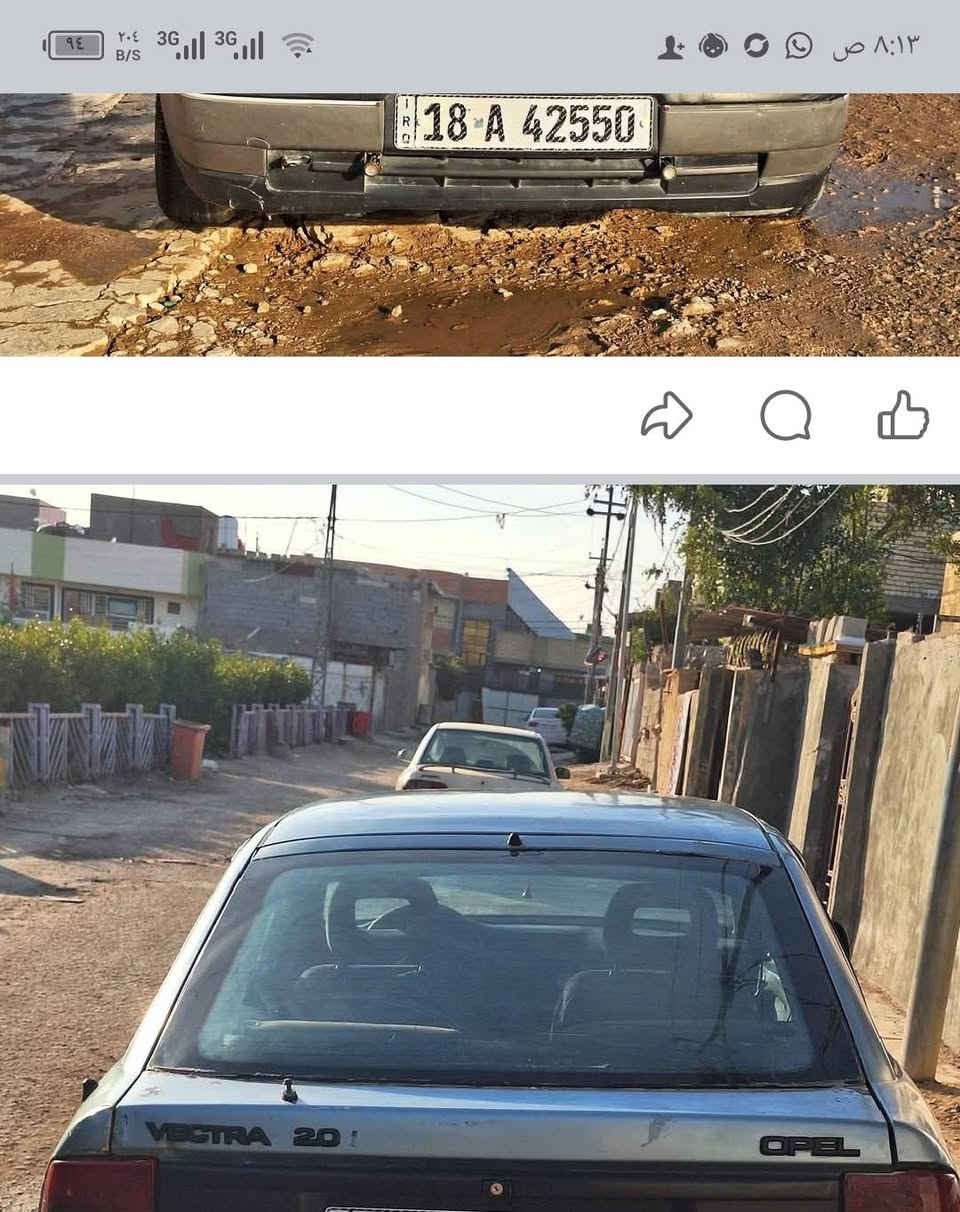960x1212 pixels.
Task: Open comments on the license plate post
Action: [785, 415]
